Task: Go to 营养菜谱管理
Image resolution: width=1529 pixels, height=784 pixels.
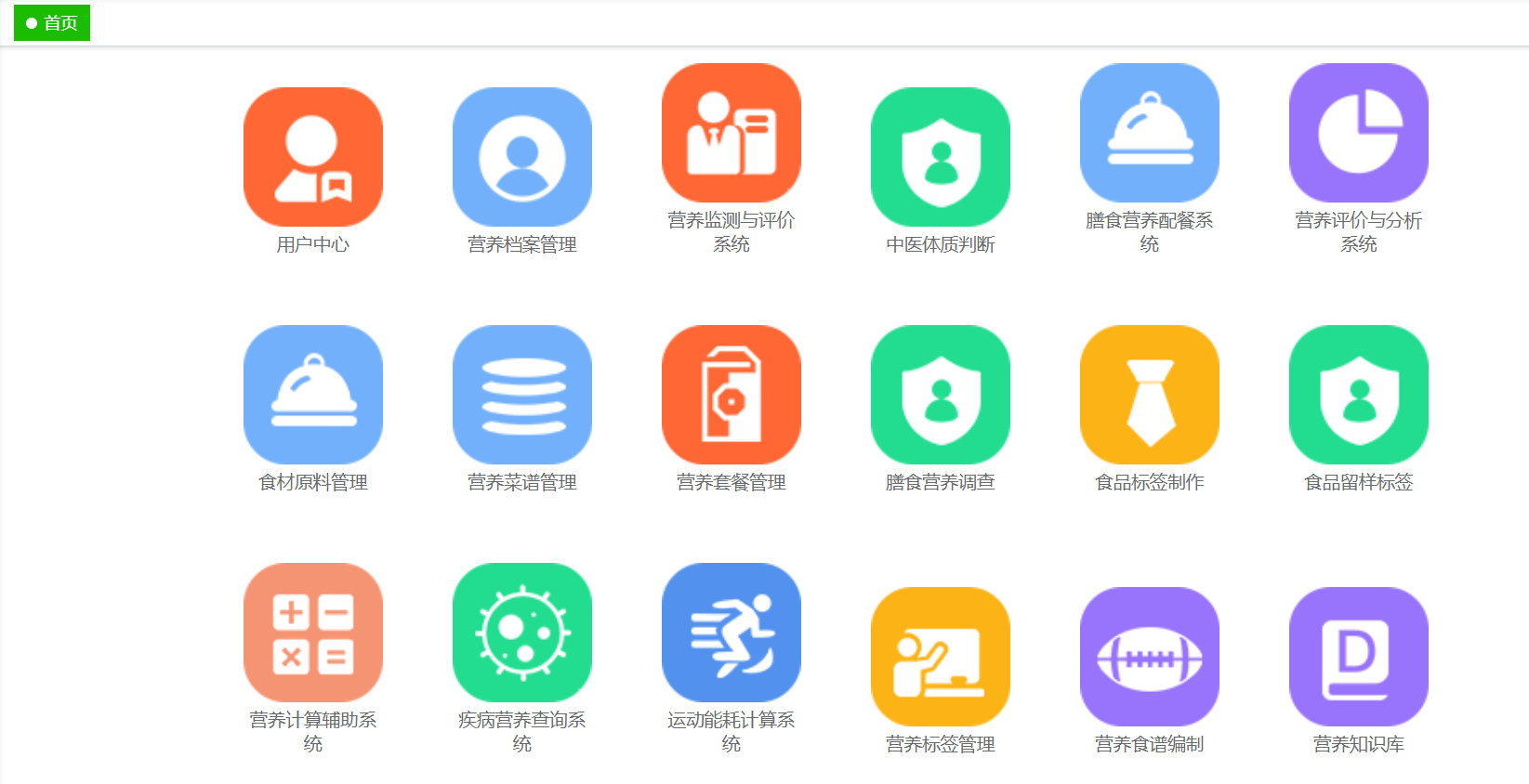Action: 522,396
